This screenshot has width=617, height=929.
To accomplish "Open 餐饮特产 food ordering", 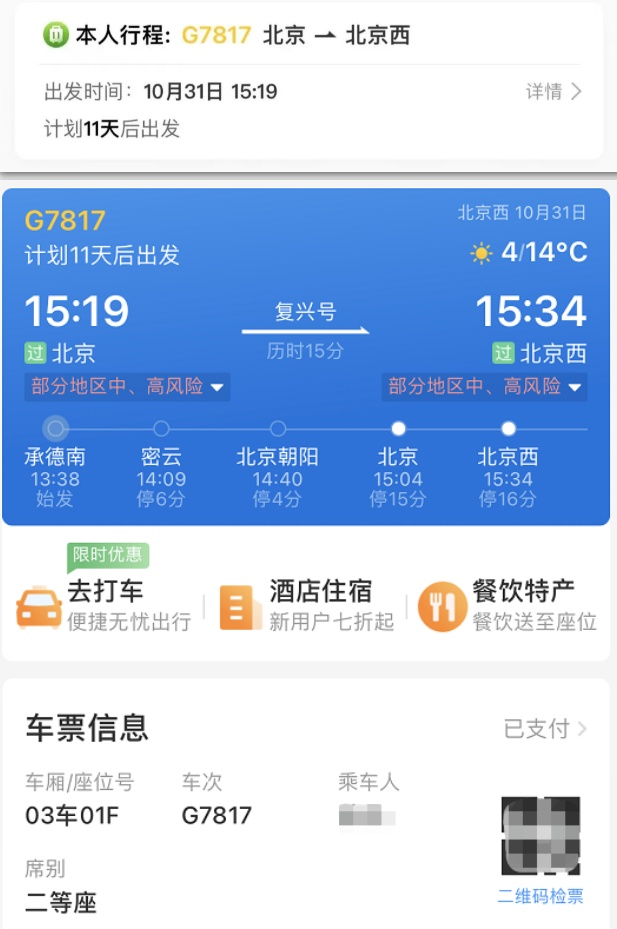I will [x=508, y=605].
